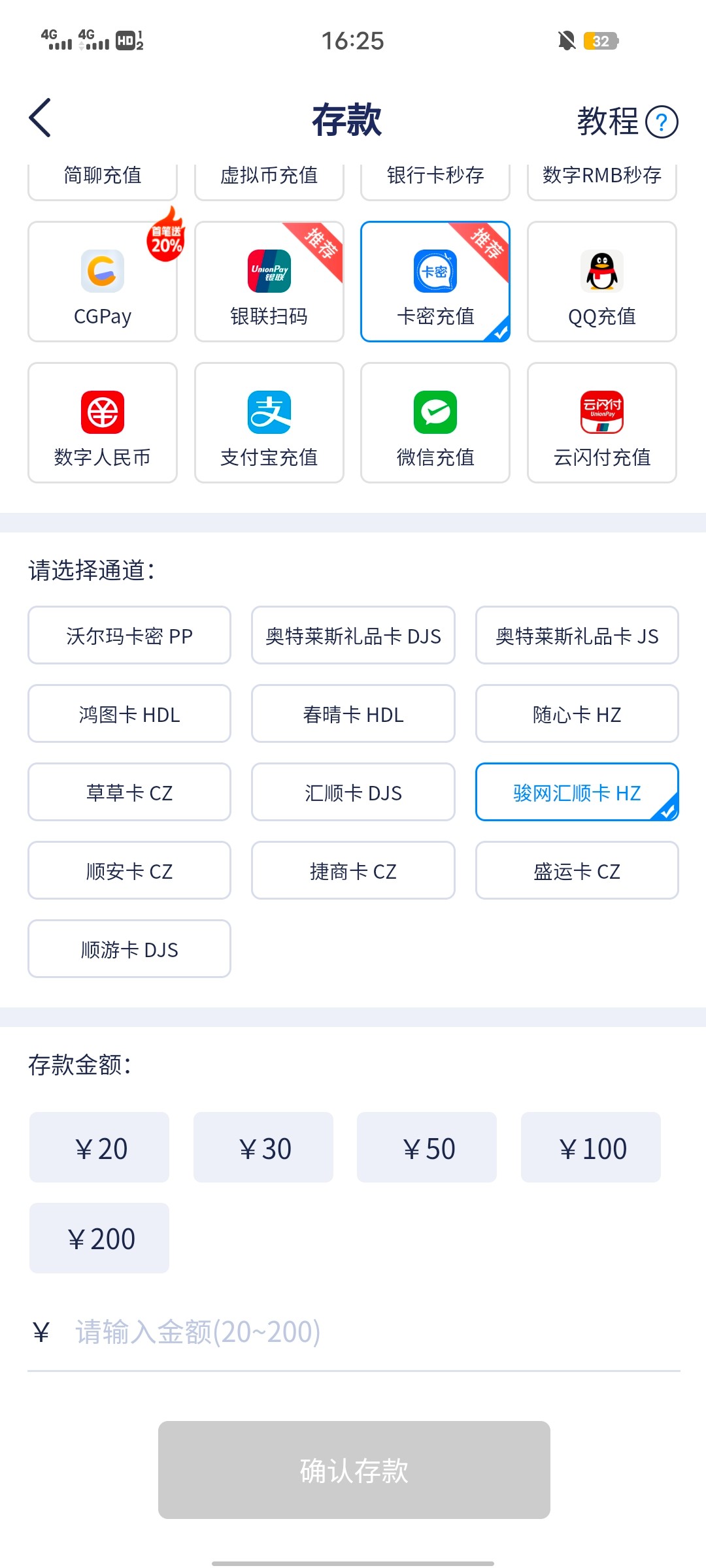Screen dimensions: 706x1568
Task: Choose the ¥100 amount
Action: 591,1148
